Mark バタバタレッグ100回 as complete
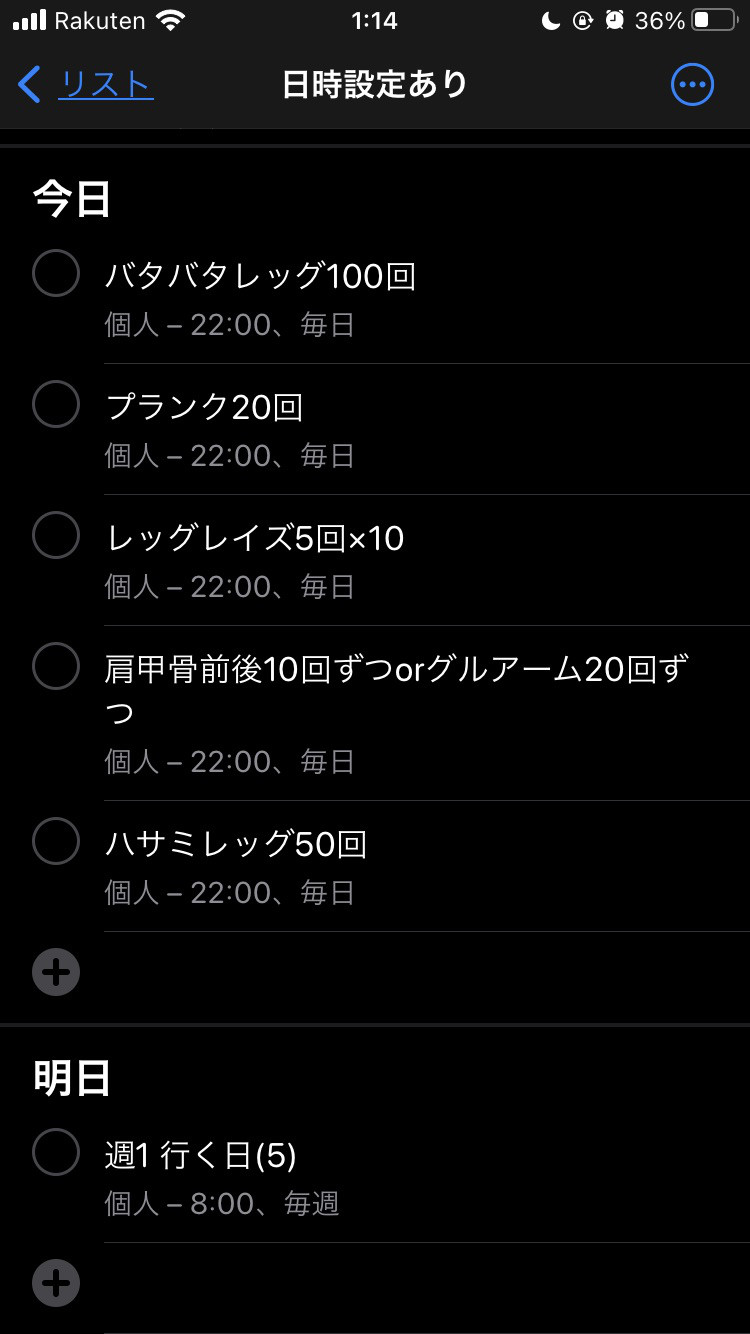750x1334 pixels. (56, 273)
